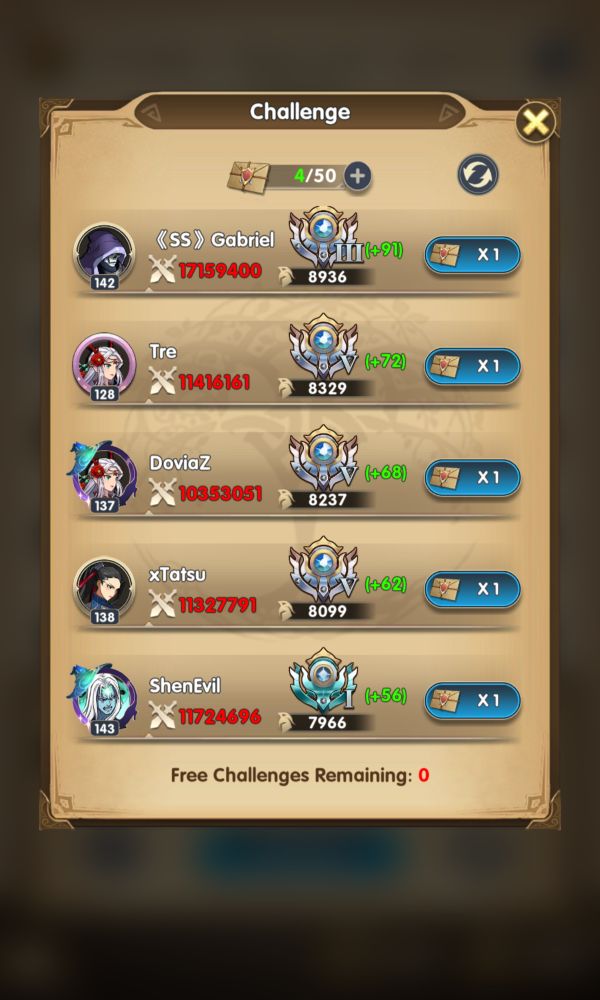Challenge 《SS》Gabriel with one ticket

tap(472, 255)
